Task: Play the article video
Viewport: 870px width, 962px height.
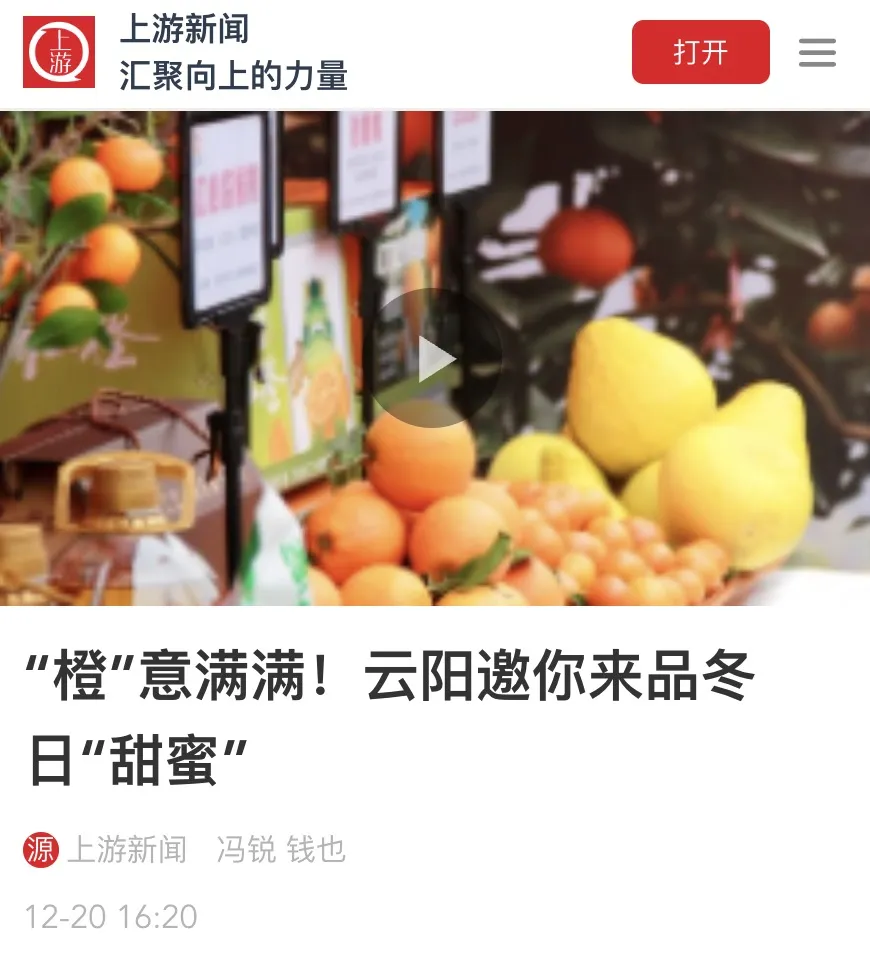Action: coord(435,358)
